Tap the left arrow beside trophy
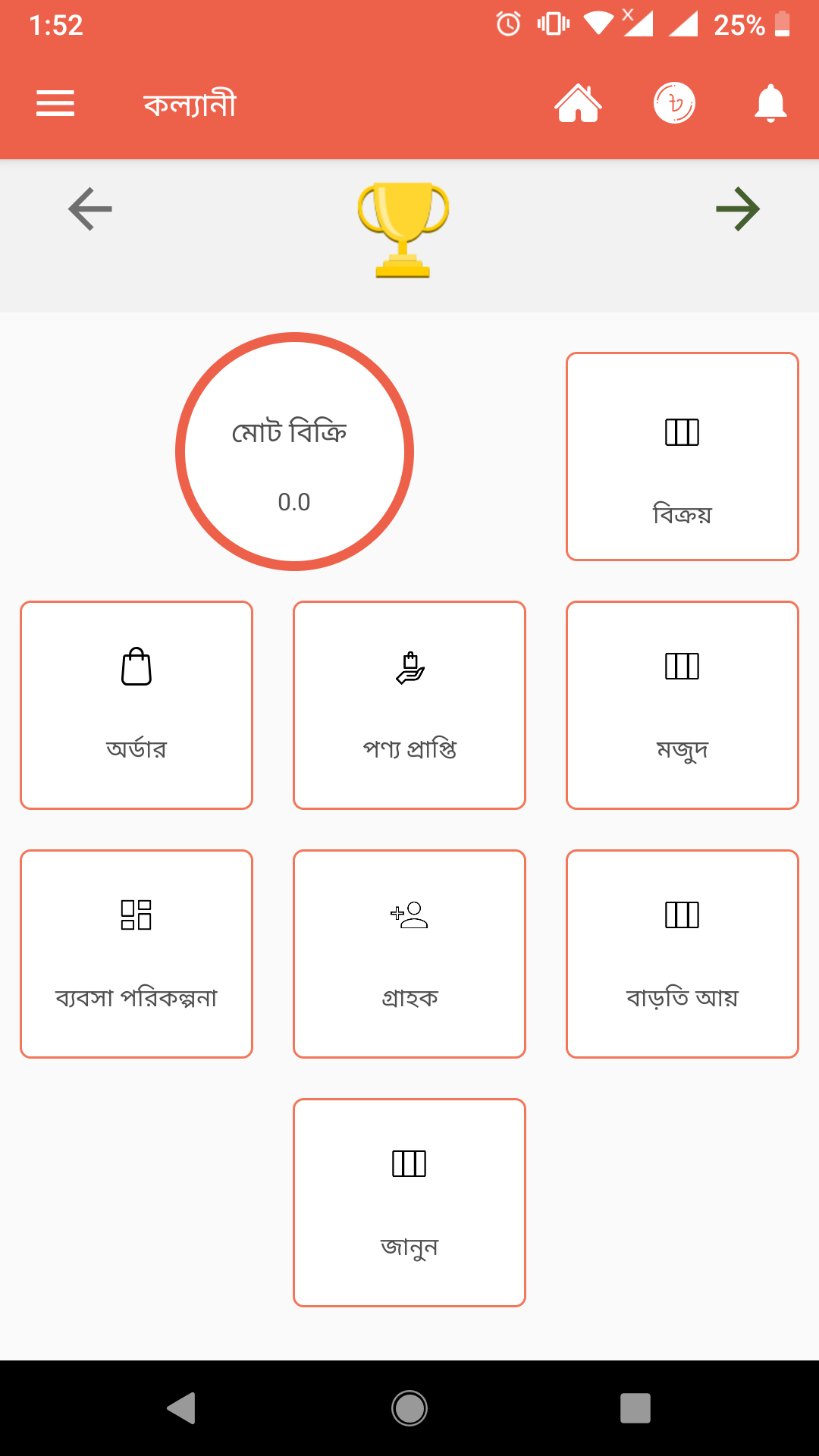Screen dimensions: 819x1456 pyautogui.click(x=90, y=209)
